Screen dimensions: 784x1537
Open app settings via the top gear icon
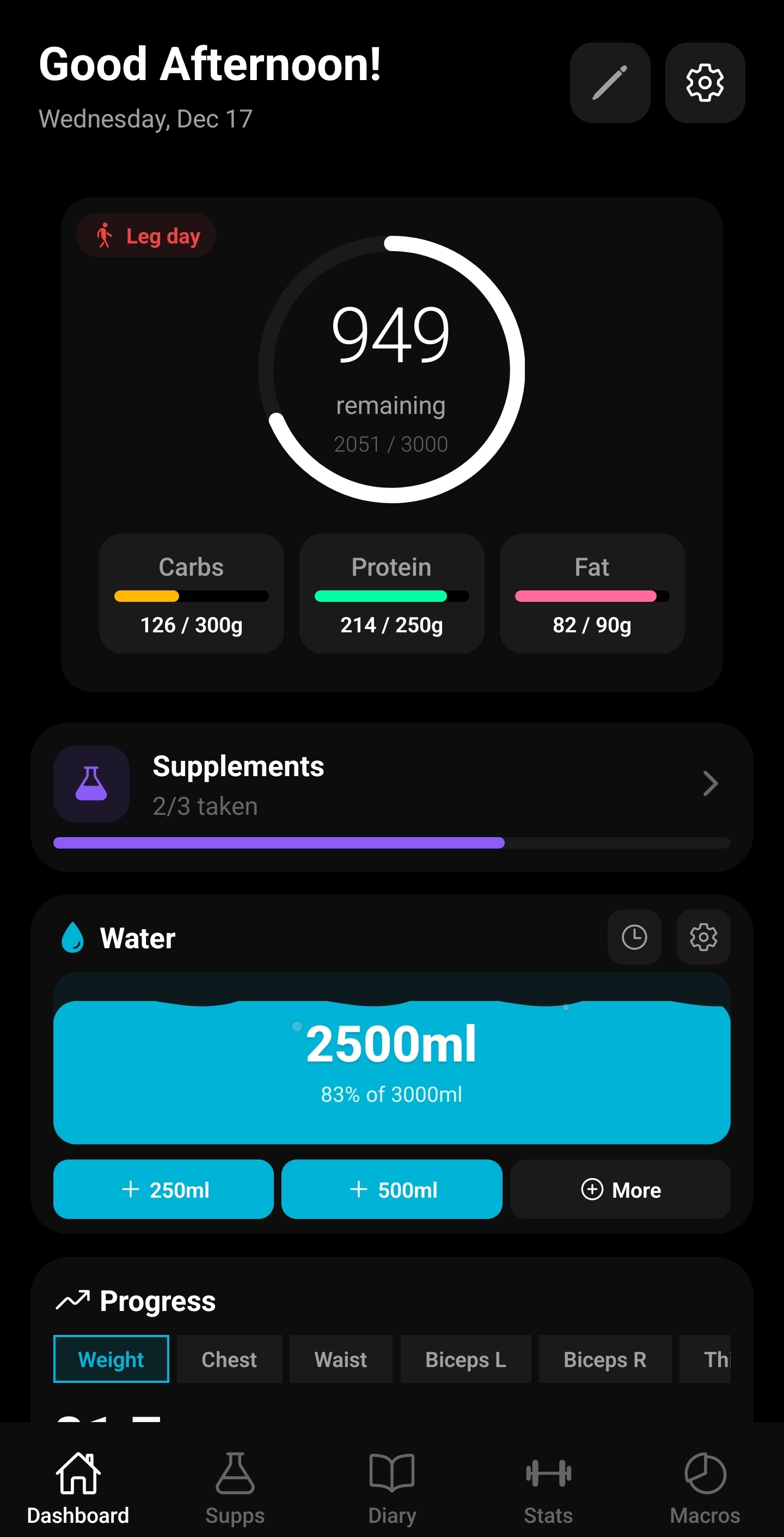click(x=704, y=82)
